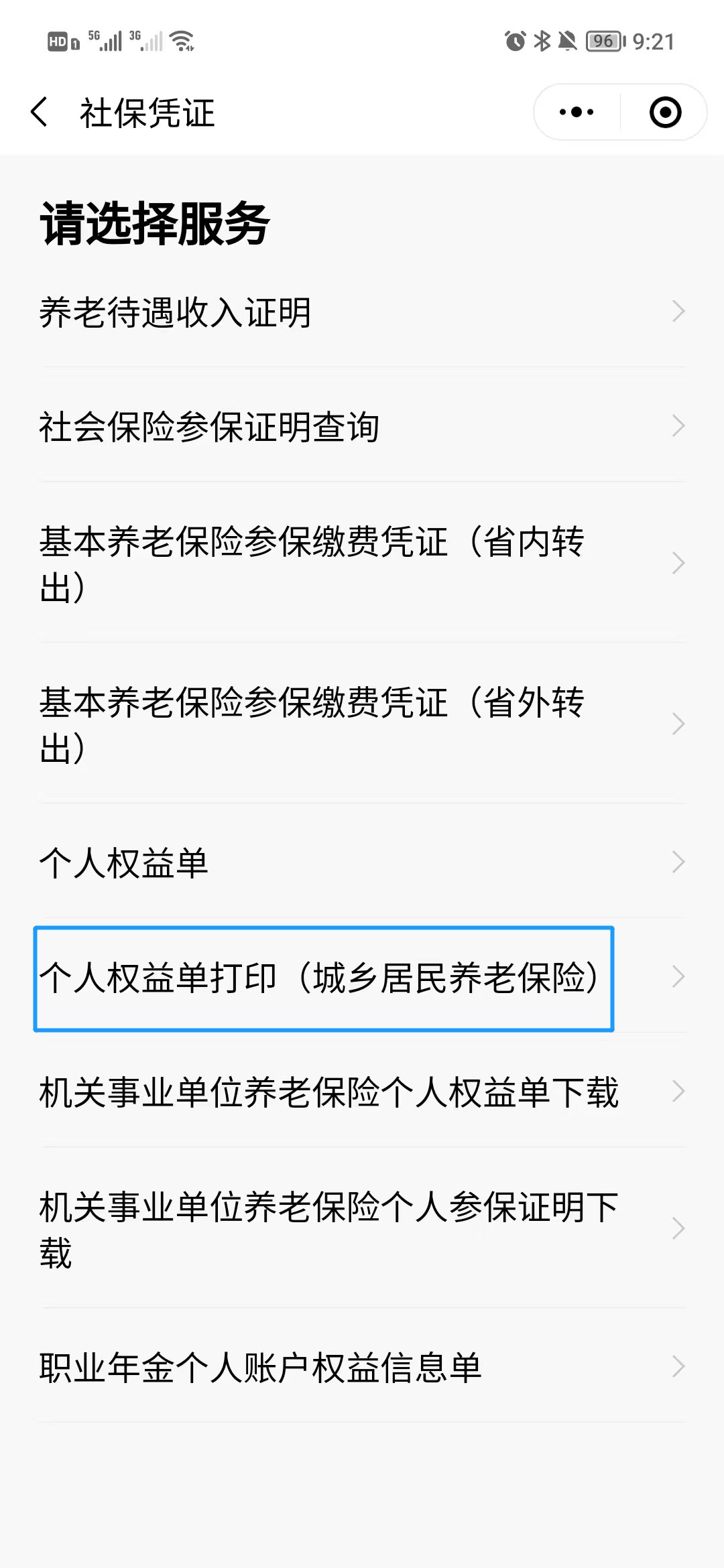Open the 个人权益单 service
The width and height of the screenshot is (724, 1568).
[x=362, y=862]
